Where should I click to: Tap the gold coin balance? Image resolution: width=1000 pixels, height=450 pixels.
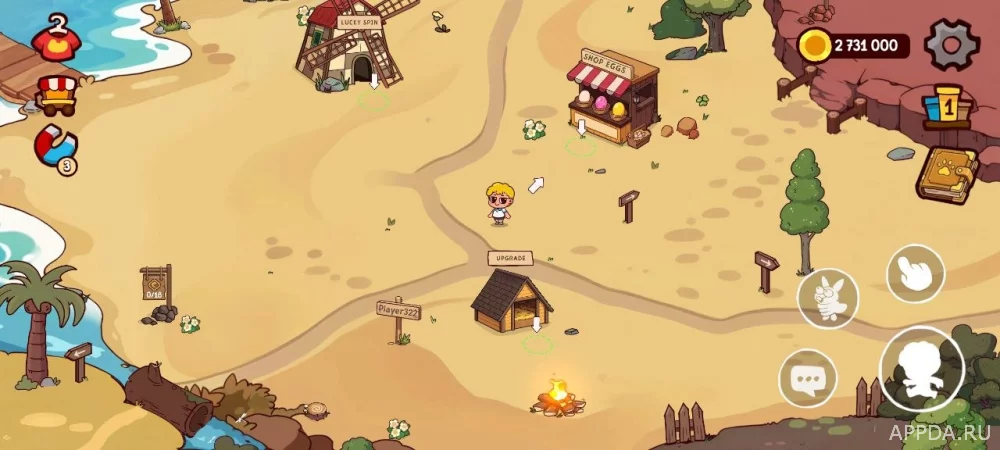(x=856, y=46)
